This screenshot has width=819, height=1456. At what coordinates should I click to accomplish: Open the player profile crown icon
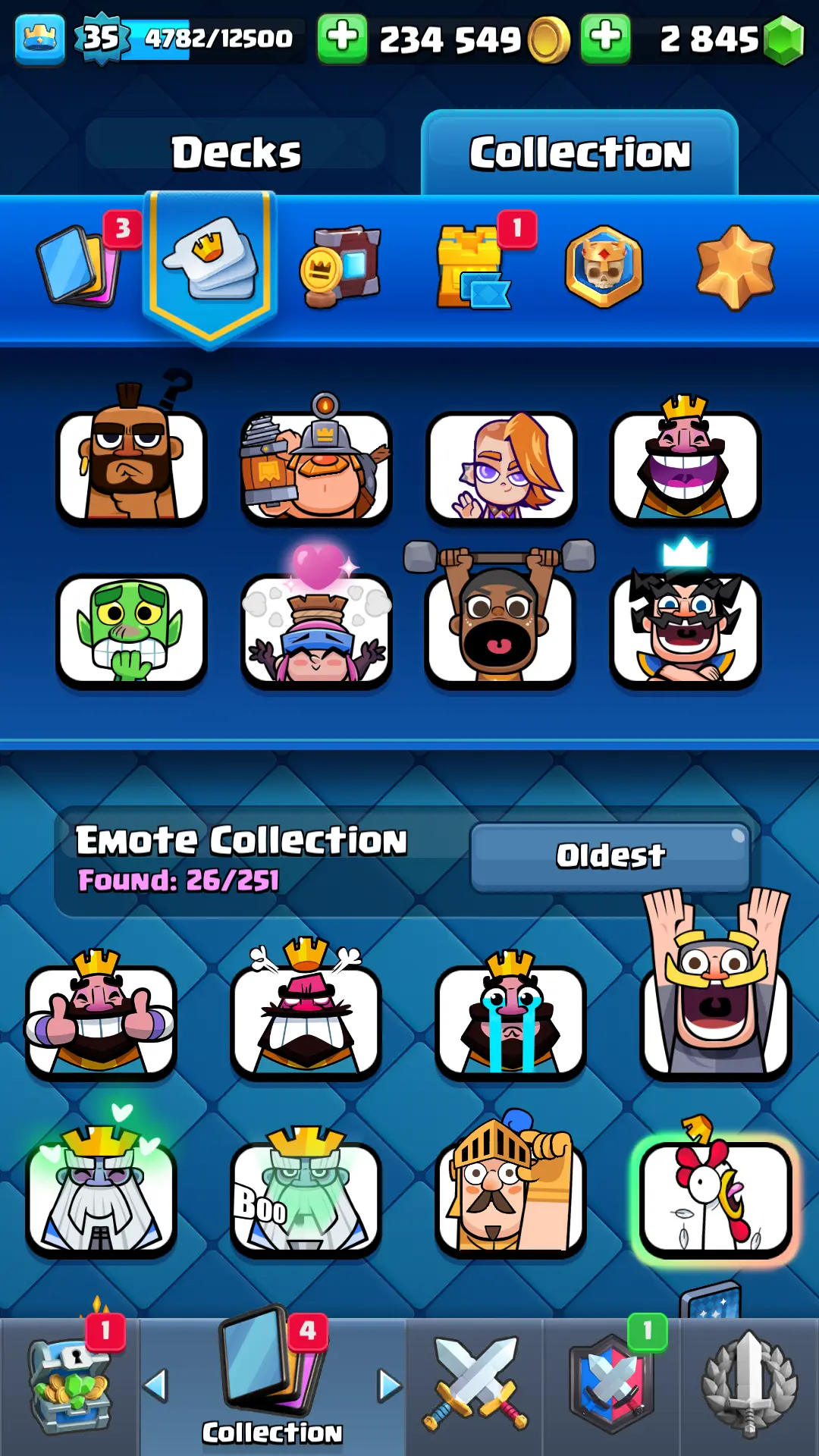[x=39, y=38]
